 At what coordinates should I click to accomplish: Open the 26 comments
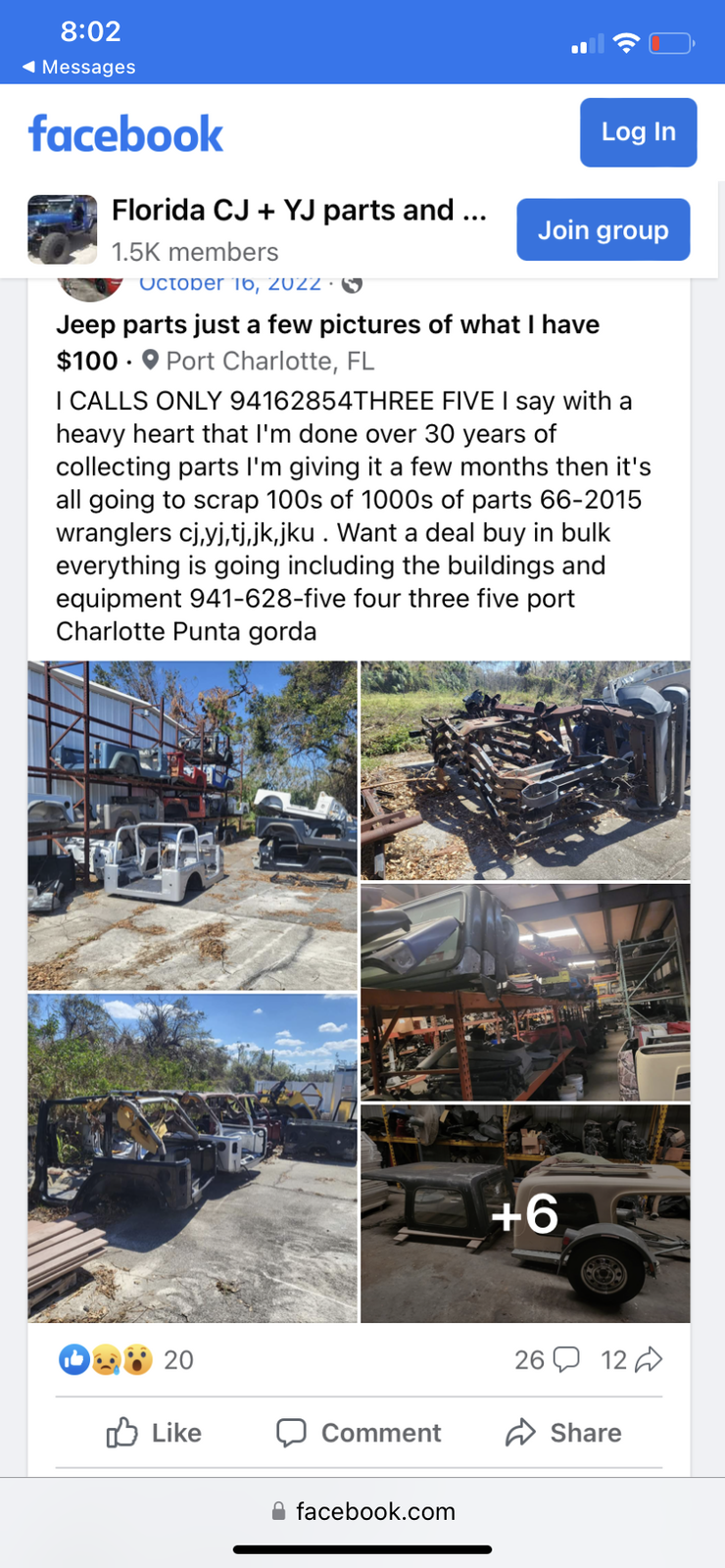pyautogui.click(x=547, y=1360)
